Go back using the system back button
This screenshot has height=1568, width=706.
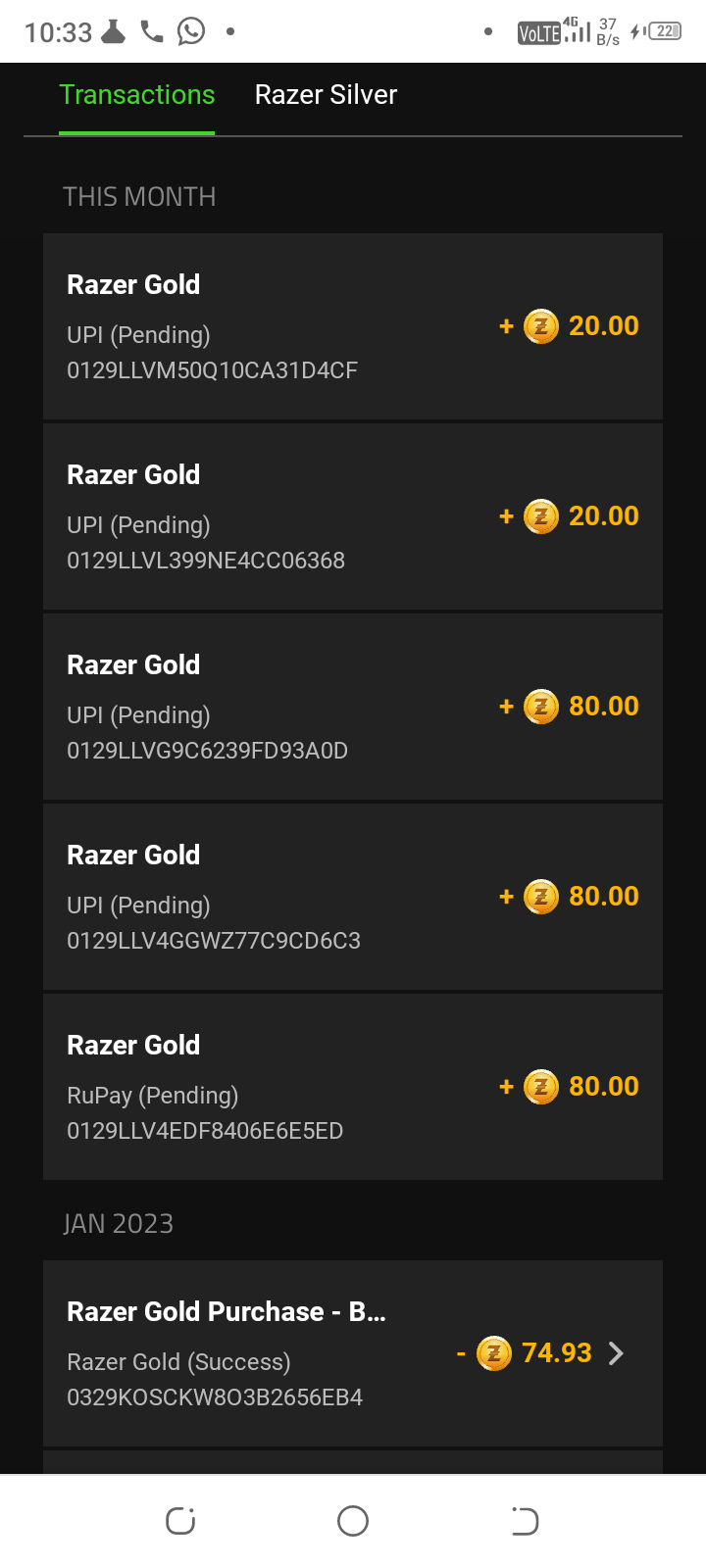[x=525, y=1521]
